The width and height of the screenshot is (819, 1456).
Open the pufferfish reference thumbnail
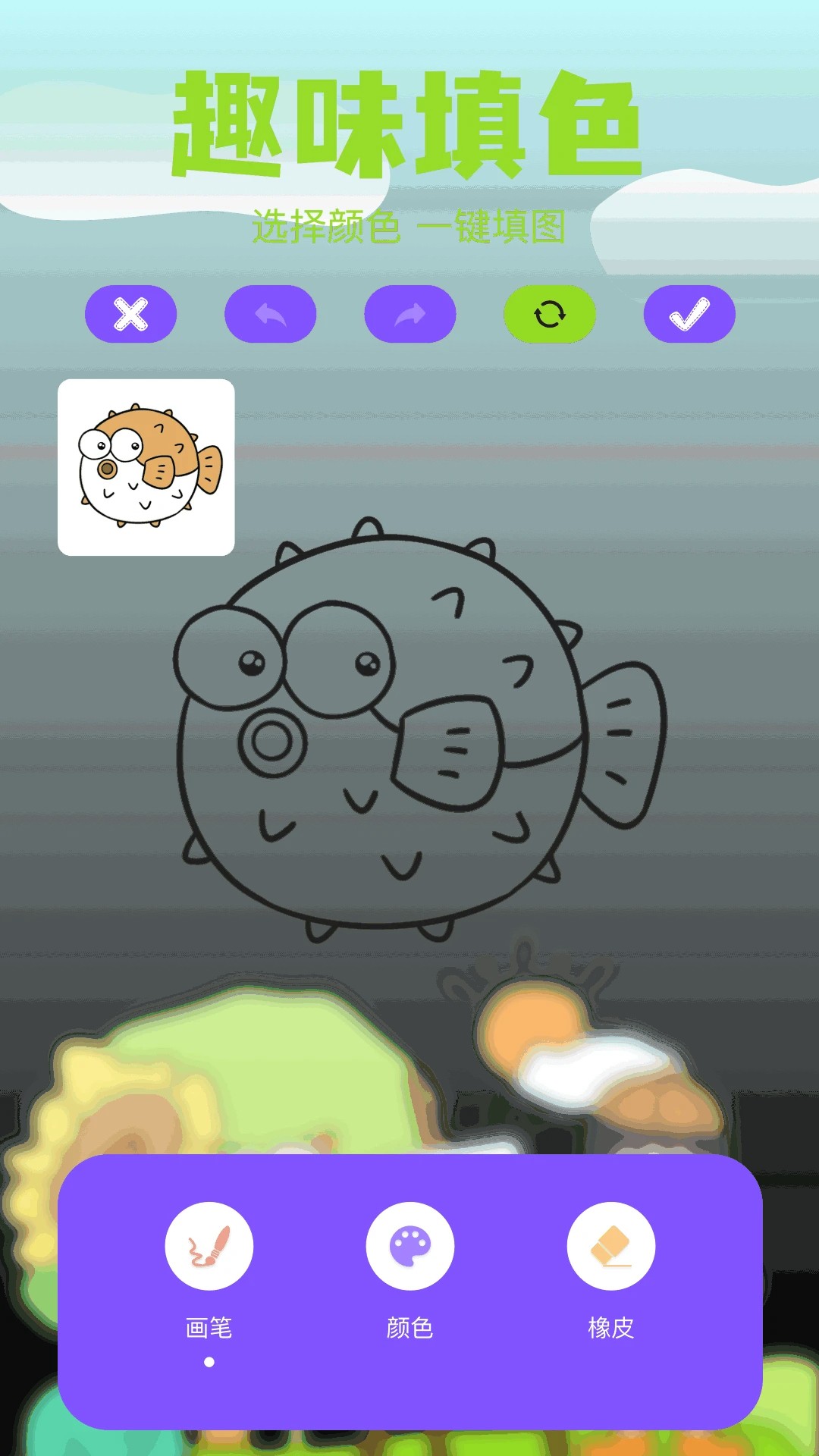pos(146,467)
